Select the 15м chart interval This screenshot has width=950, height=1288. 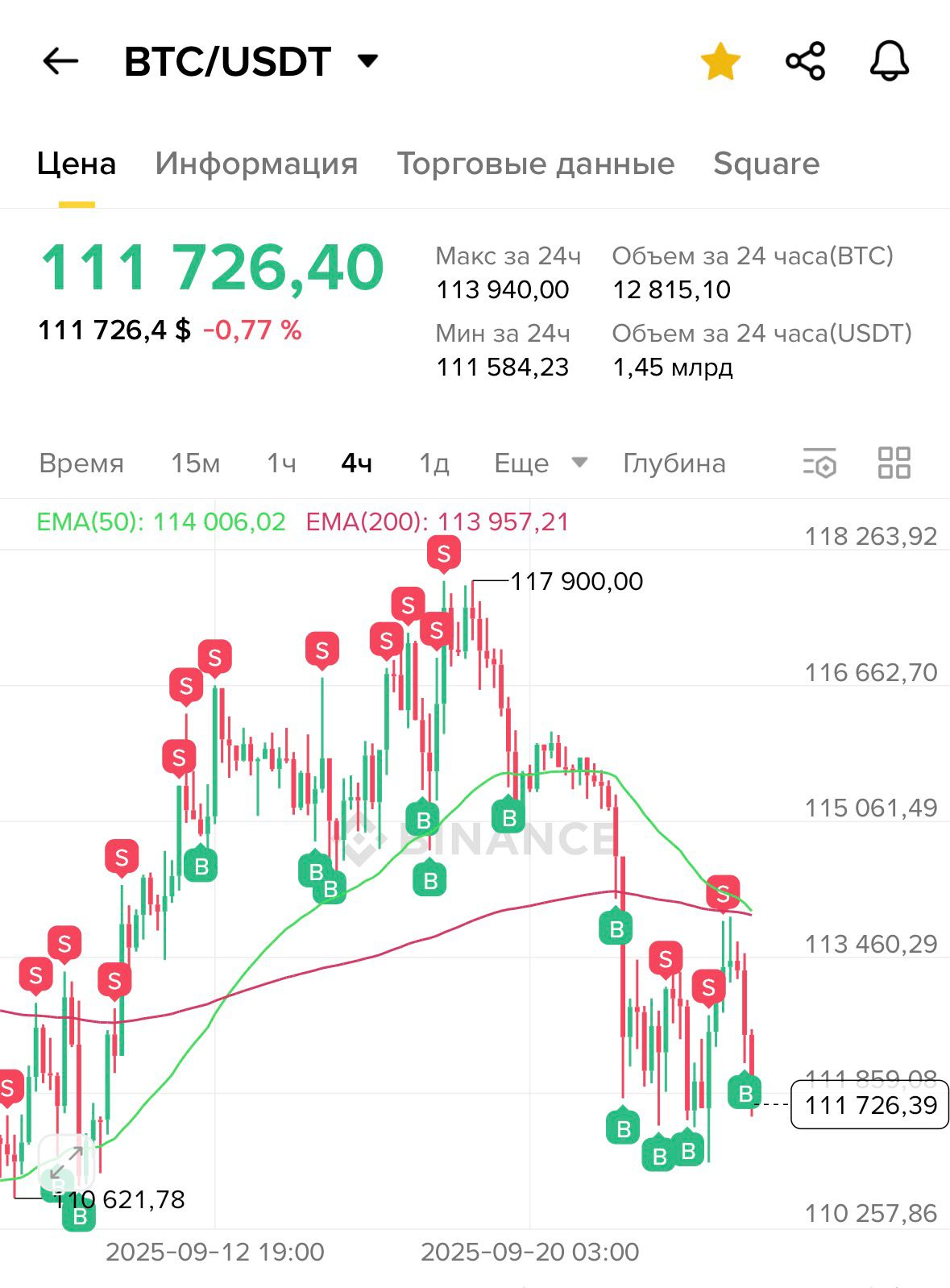coord(195,463)
